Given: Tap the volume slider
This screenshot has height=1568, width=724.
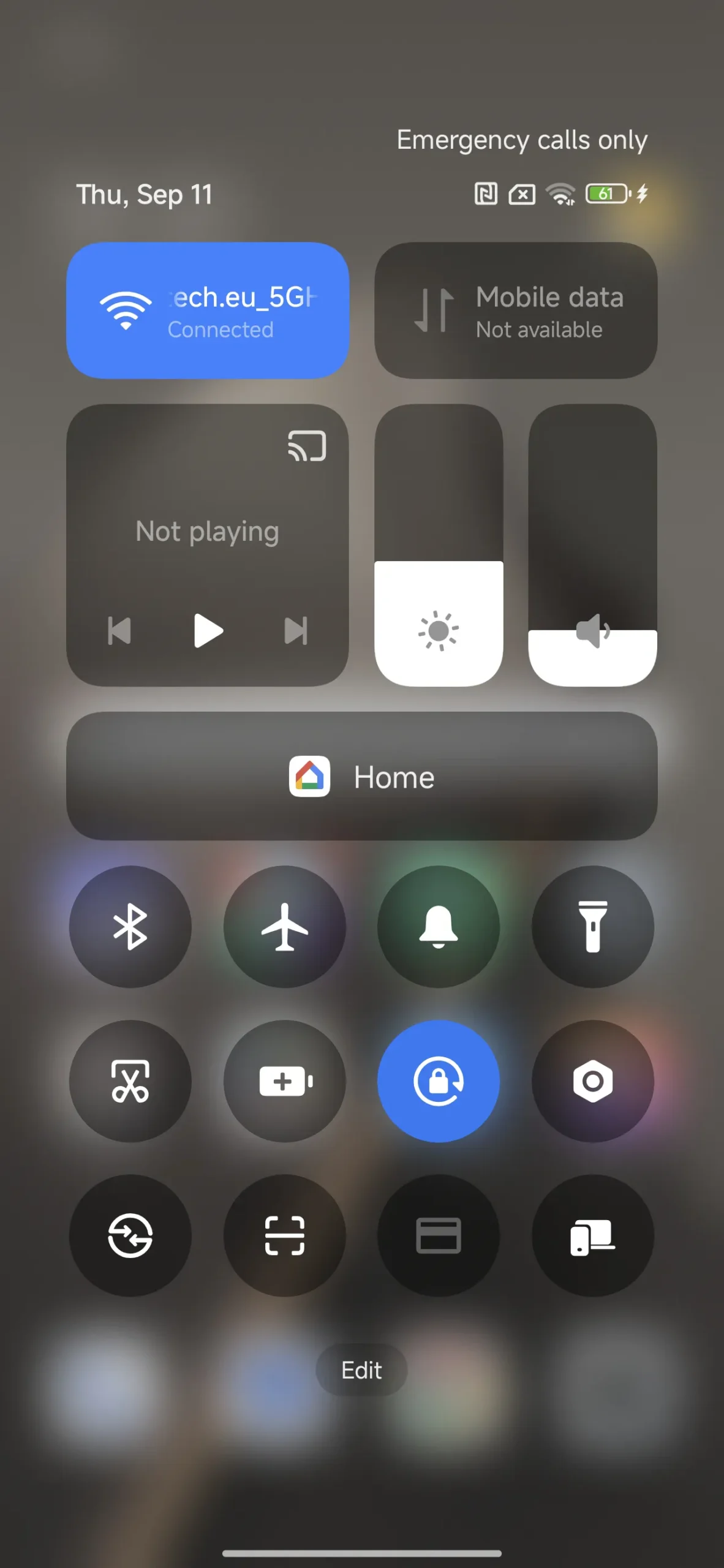Looking at the screenshot, I should tap(592, 545).
